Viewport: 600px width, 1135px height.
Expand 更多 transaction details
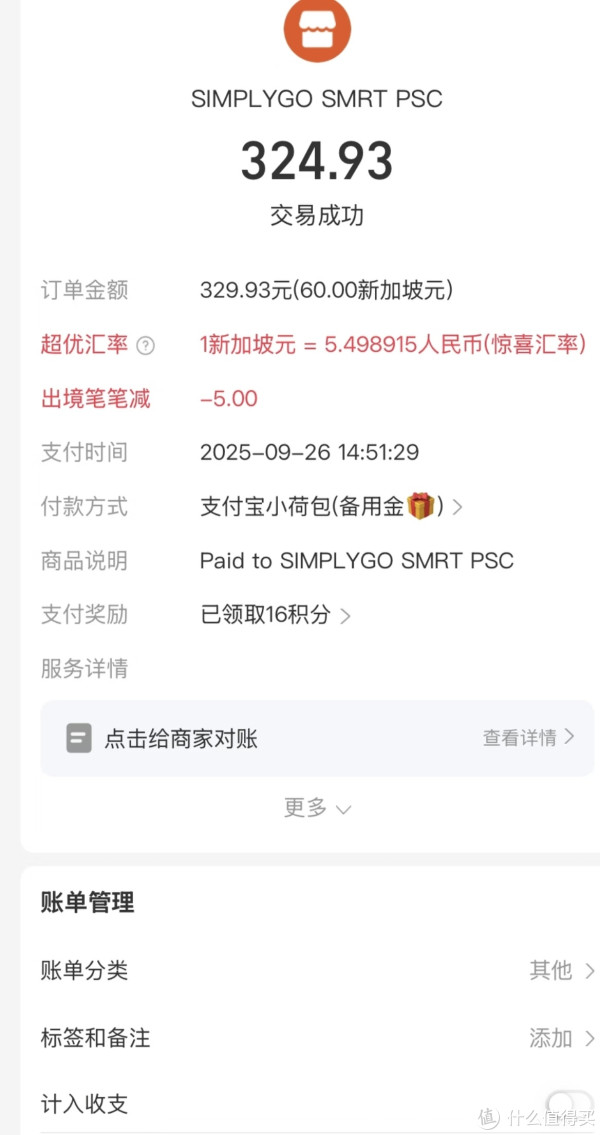[x=317, y=808]
